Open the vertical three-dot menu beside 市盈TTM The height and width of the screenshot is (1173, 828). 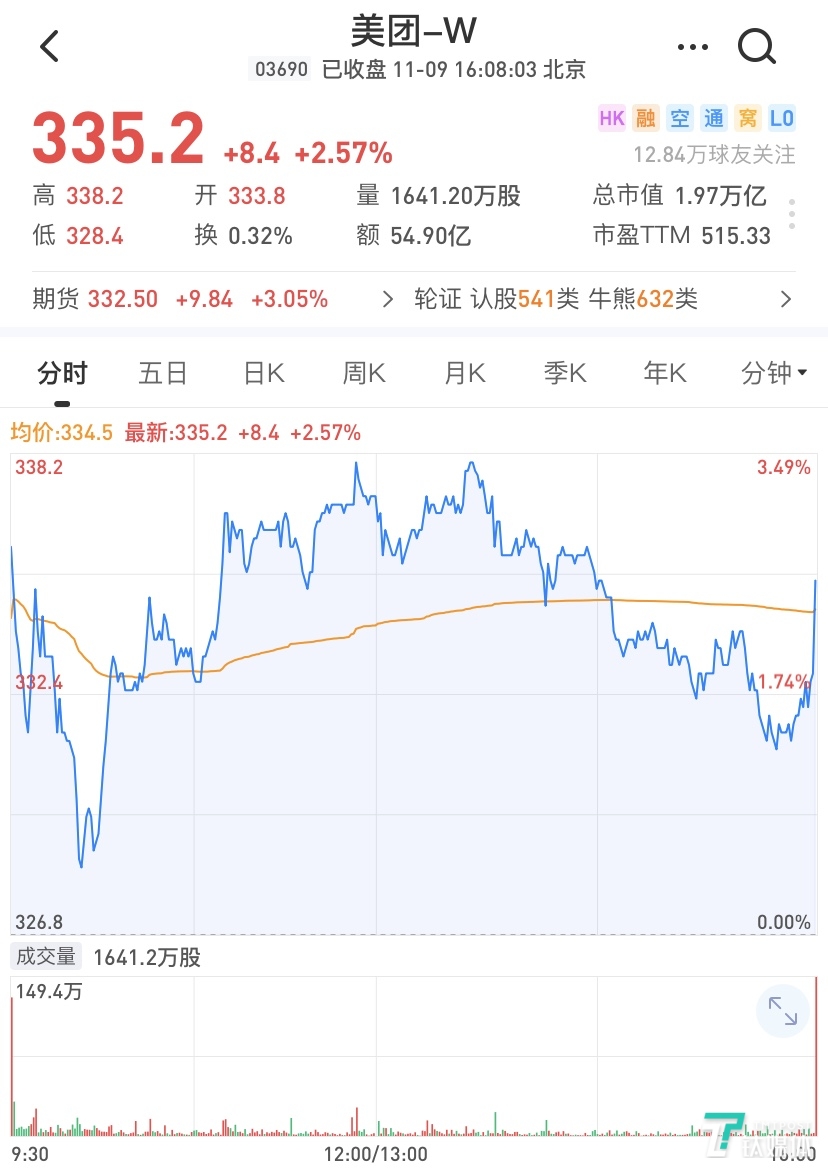793,213
